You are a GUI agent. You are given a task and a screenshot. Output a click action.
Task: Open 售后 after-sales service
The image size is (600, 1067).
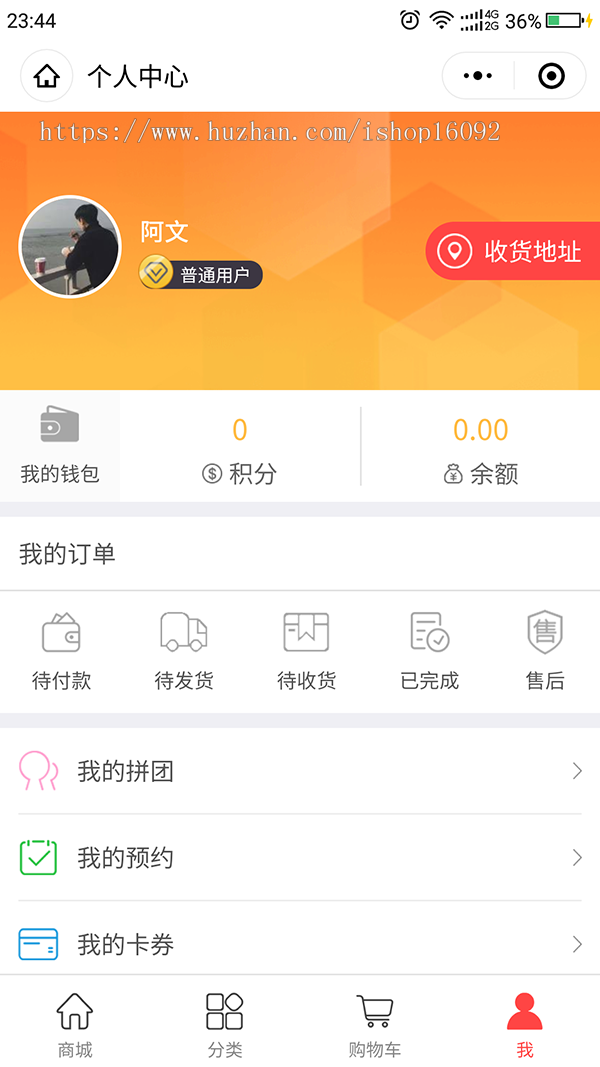(x=545, y=651)
